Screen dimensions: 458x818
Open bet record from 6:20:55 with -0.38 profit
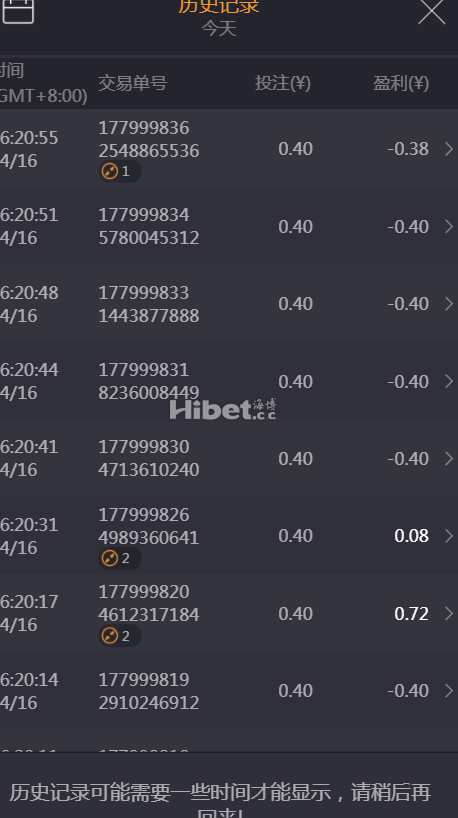[229, 148]
